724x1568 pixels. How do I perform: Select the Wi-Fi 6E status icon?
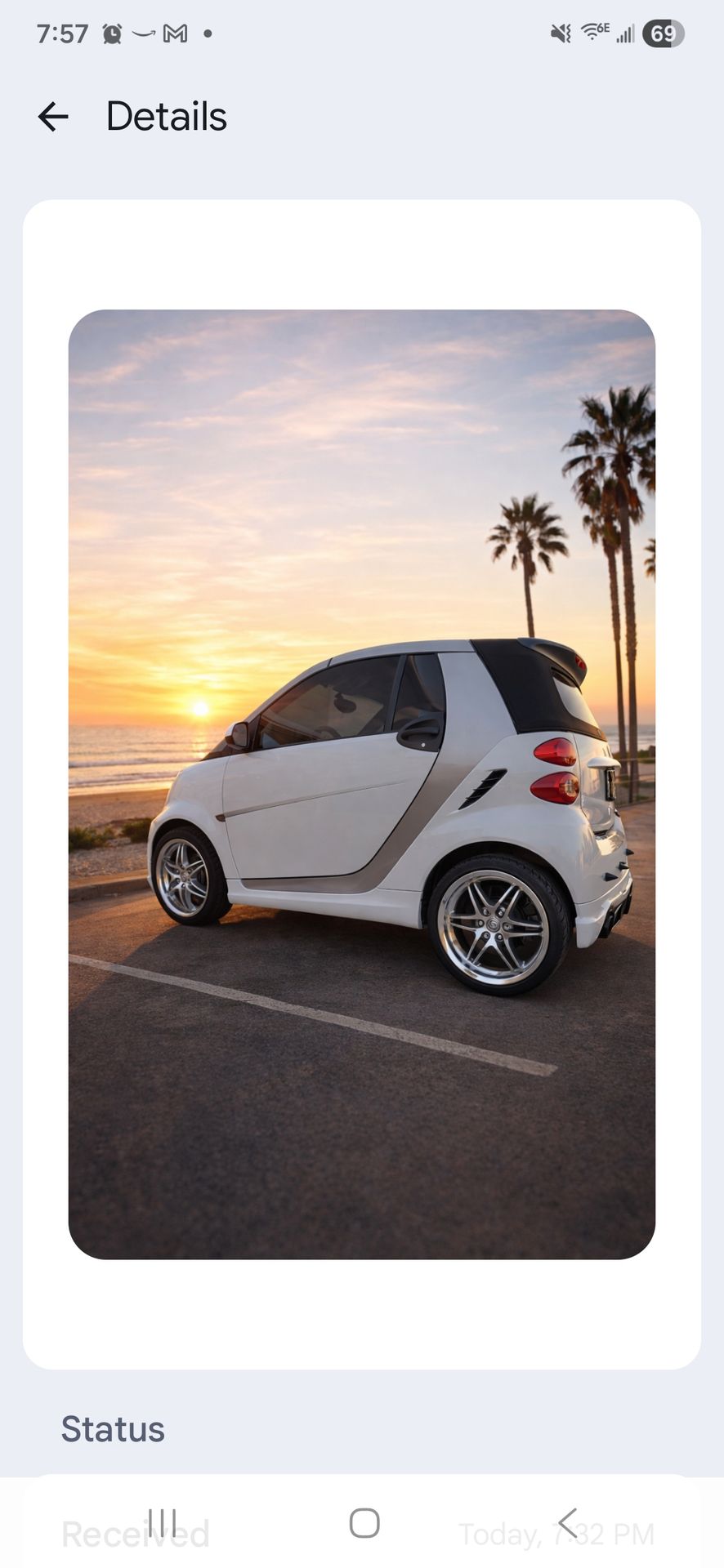click(x=592, y=32)
